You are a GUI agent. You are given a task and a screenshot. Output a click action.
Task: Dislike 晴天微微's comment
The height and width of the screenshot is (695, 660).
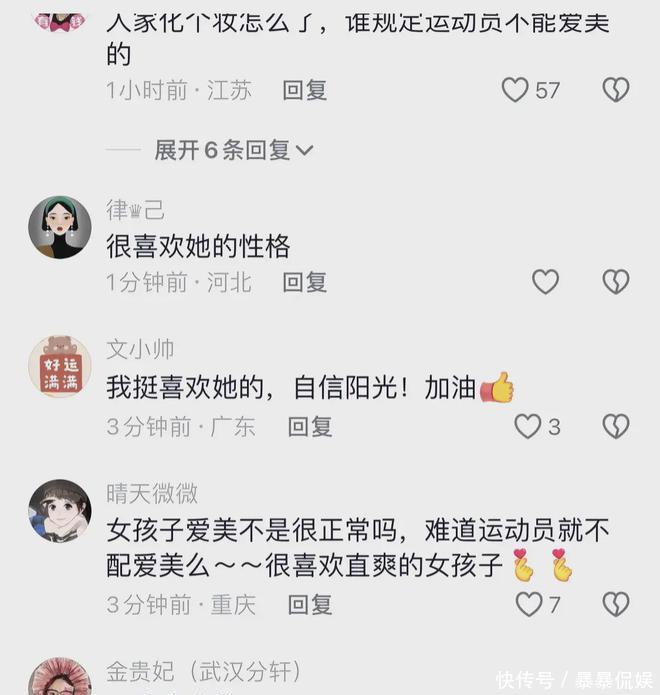pyautogui.click(x=616, y=604)
